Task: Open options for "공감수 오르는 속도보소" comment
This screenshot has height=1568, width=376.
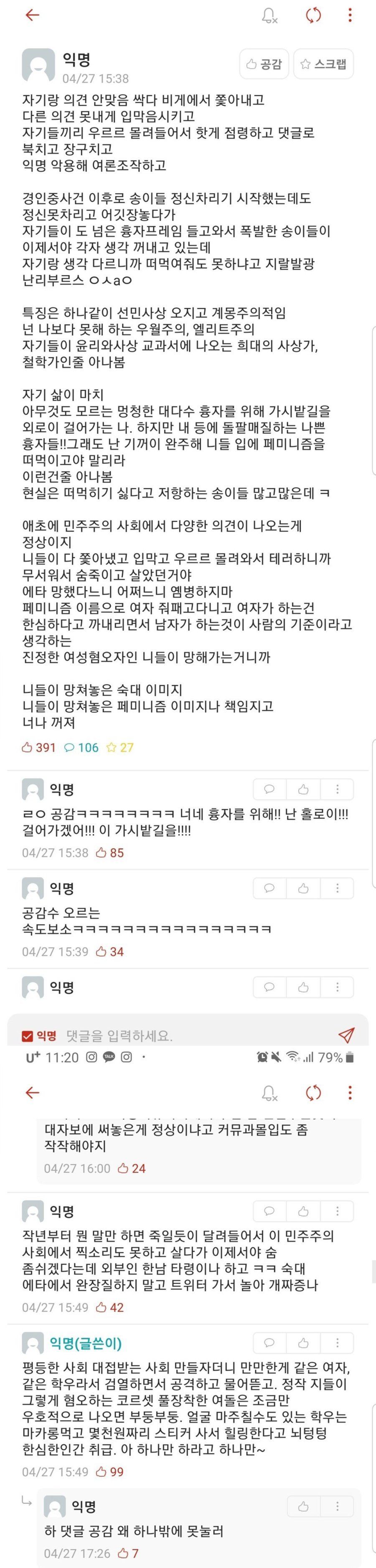Action: 337,888
